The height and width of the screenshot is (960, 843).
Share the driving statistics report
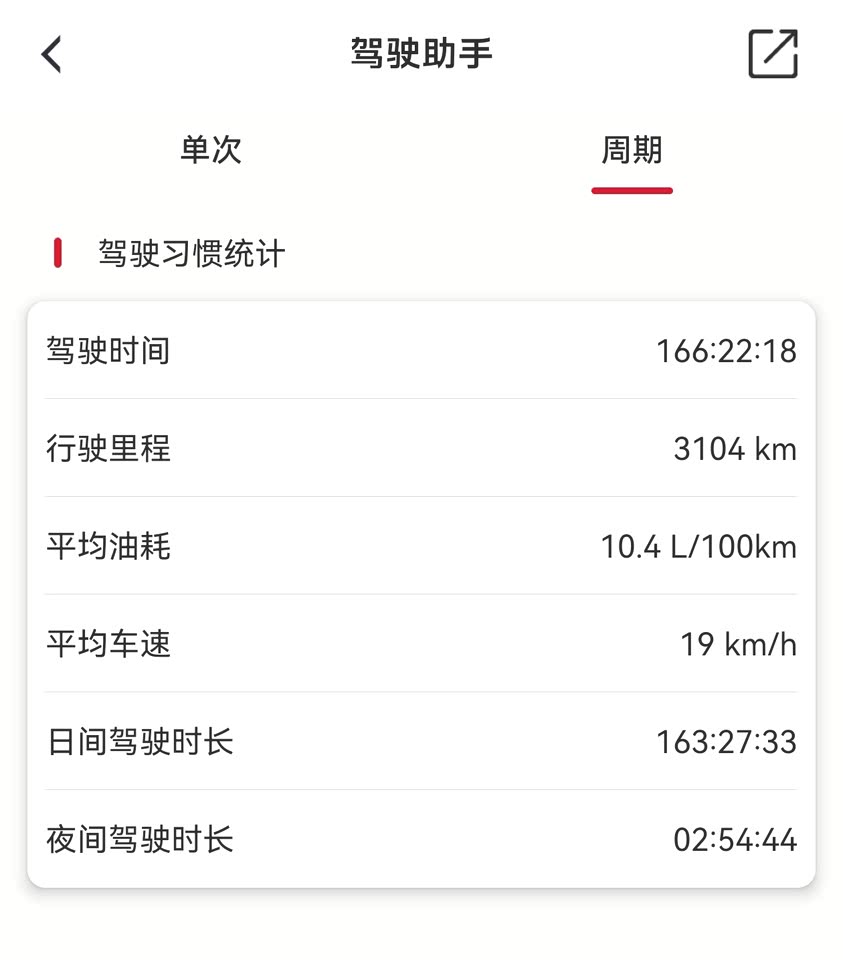[773, 54]
